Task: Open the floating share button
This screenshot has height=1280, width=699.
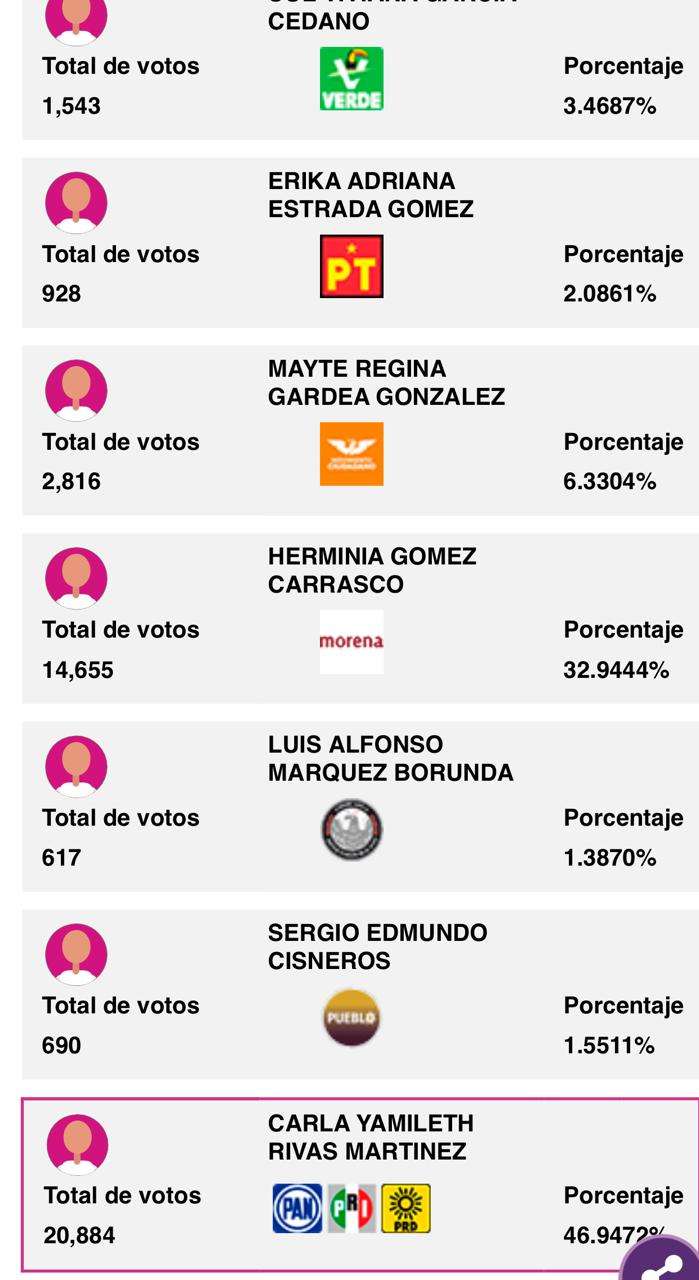Action: pyautogui.click(x=662, y=1260)
